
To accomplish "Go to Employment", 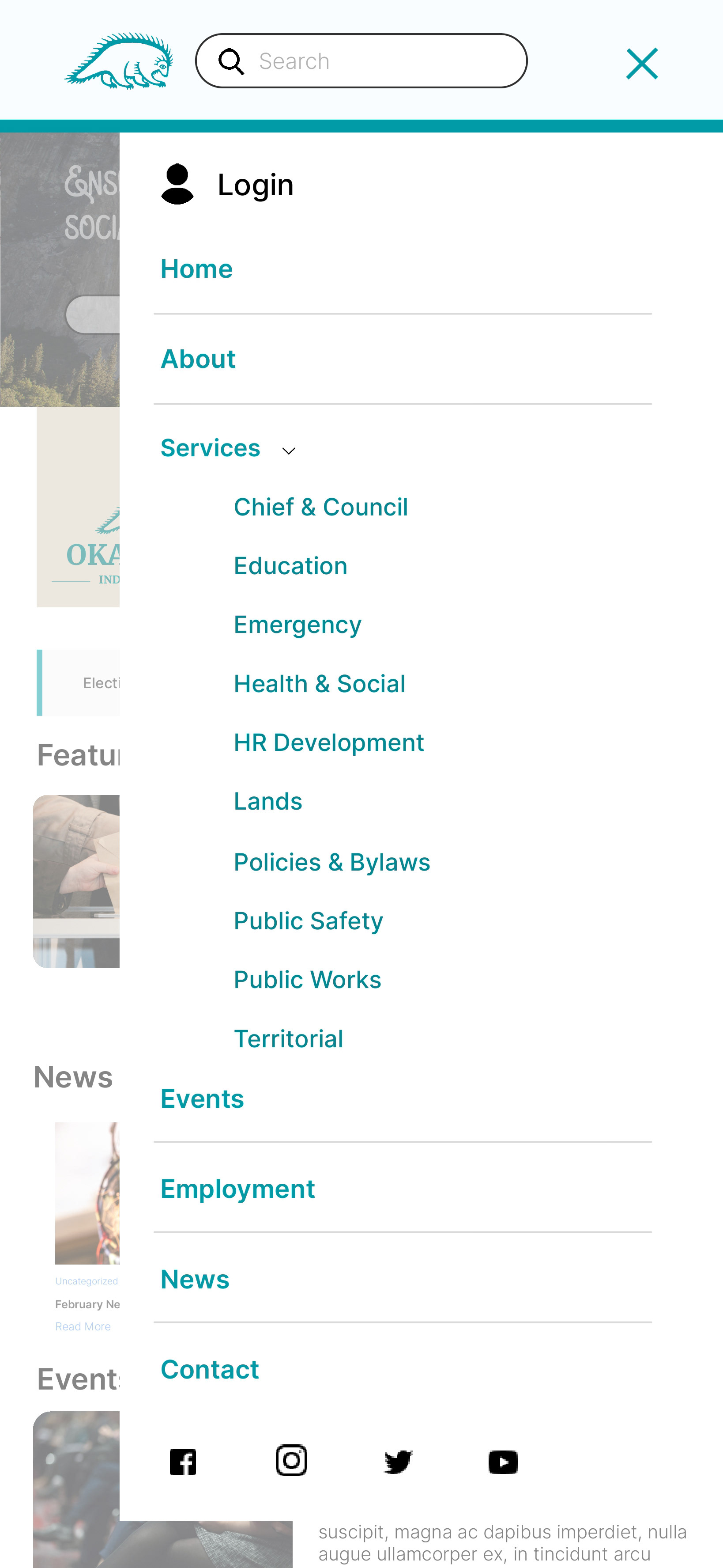I will coord(238,1189).
